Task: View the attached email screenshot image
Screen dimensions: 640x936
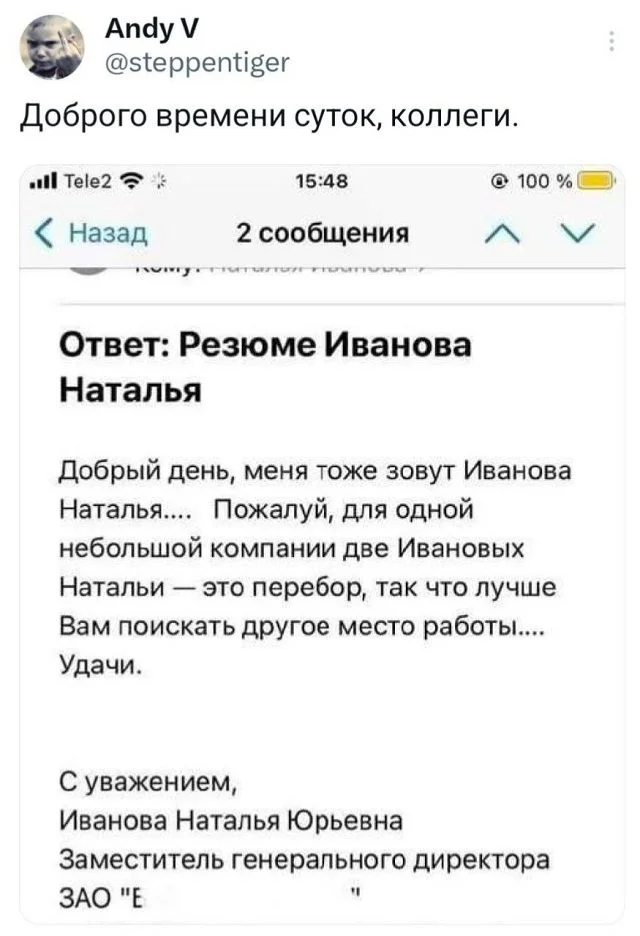Action: 320,540
